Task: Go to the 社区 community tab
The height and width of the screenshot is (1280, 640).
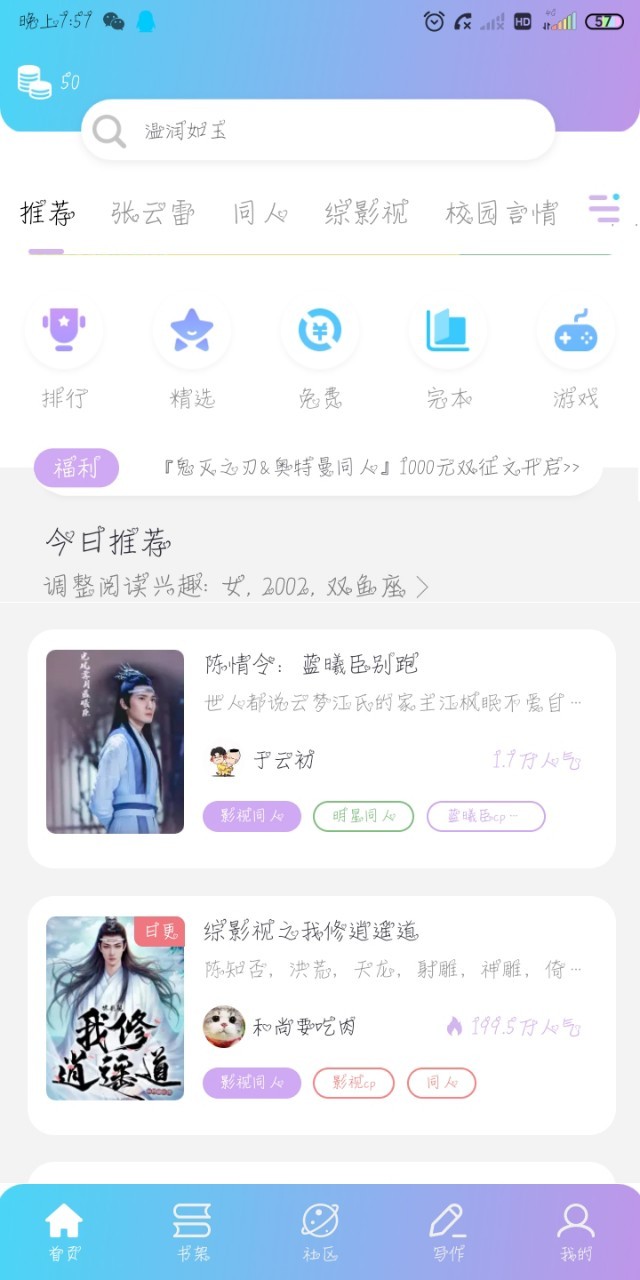Action: click(320, 1232)
